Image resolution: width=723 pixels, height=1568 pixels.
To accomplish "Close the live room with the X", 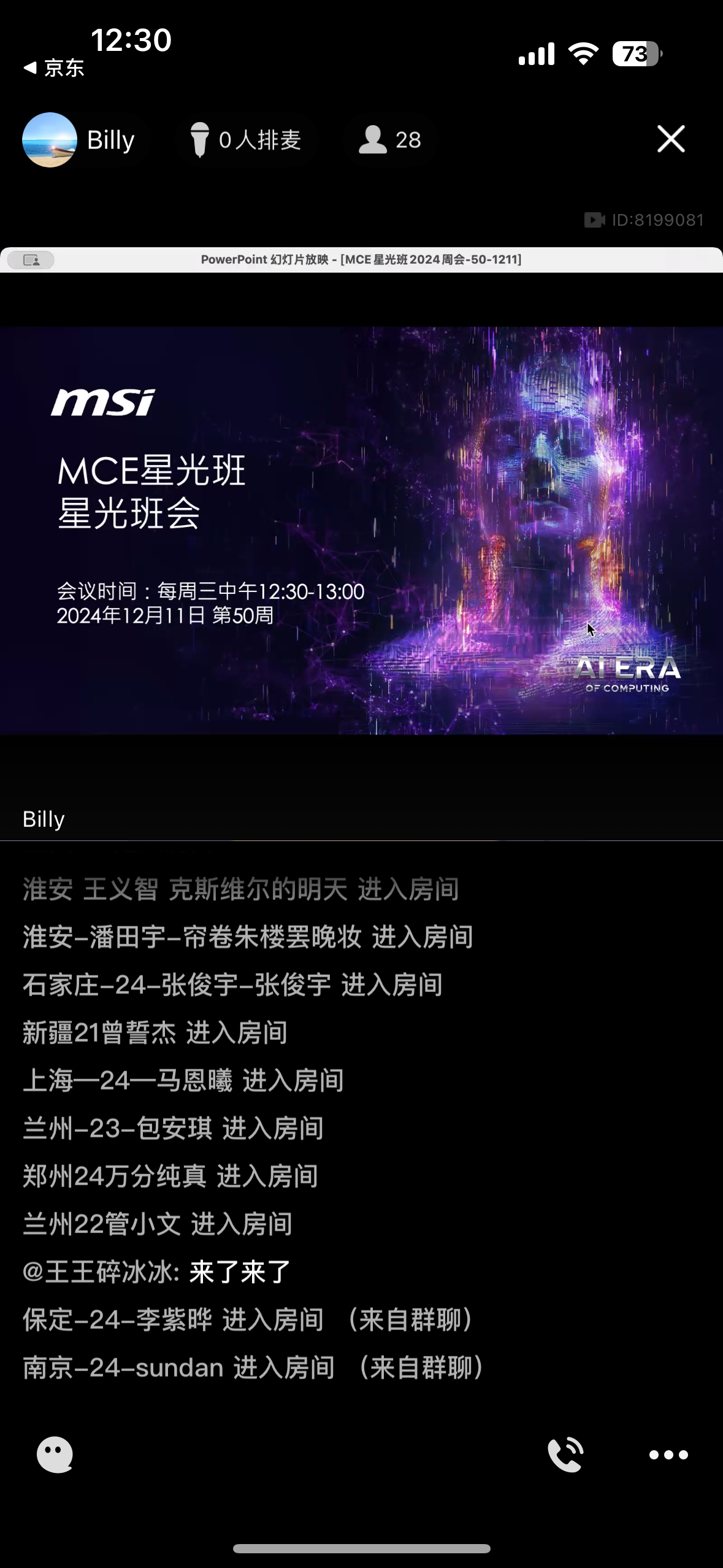I will pos(671,139).
